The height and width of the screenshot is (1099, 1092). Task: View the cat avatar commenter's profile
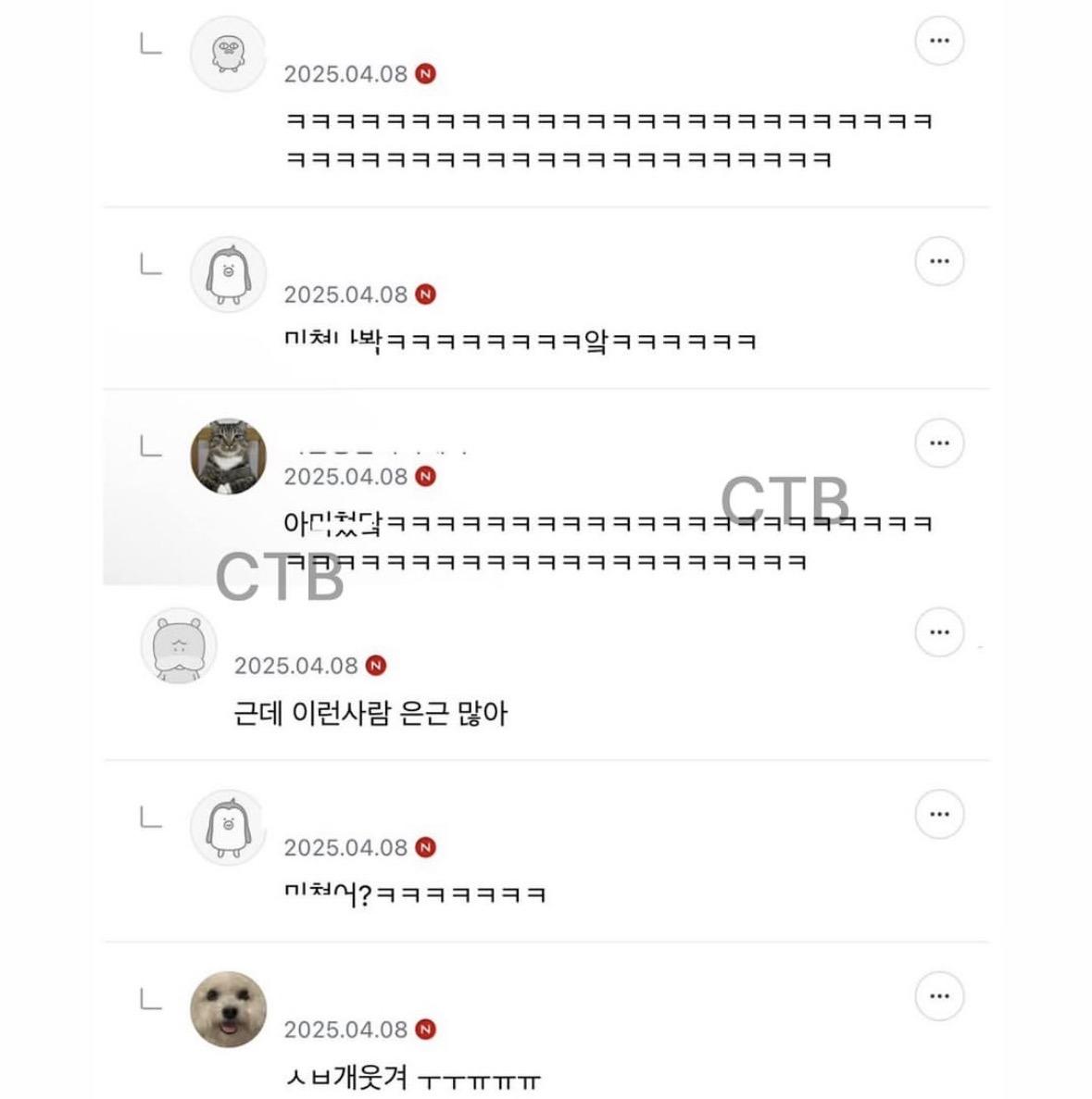pyautogui.click(x=228, y=456)
